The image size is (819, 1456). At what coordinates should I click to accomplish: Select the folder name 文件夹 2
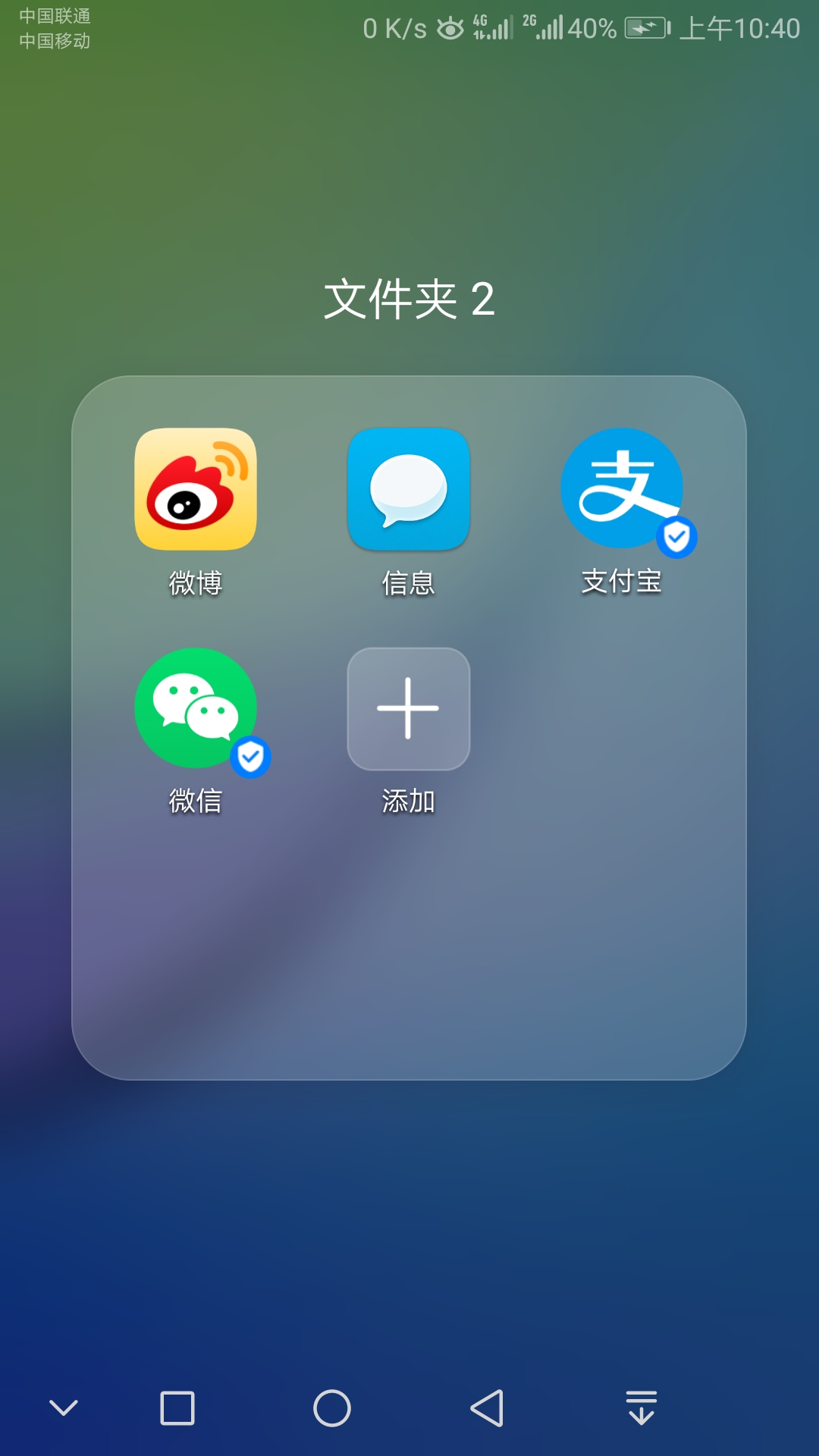click(x=409, y=301)
